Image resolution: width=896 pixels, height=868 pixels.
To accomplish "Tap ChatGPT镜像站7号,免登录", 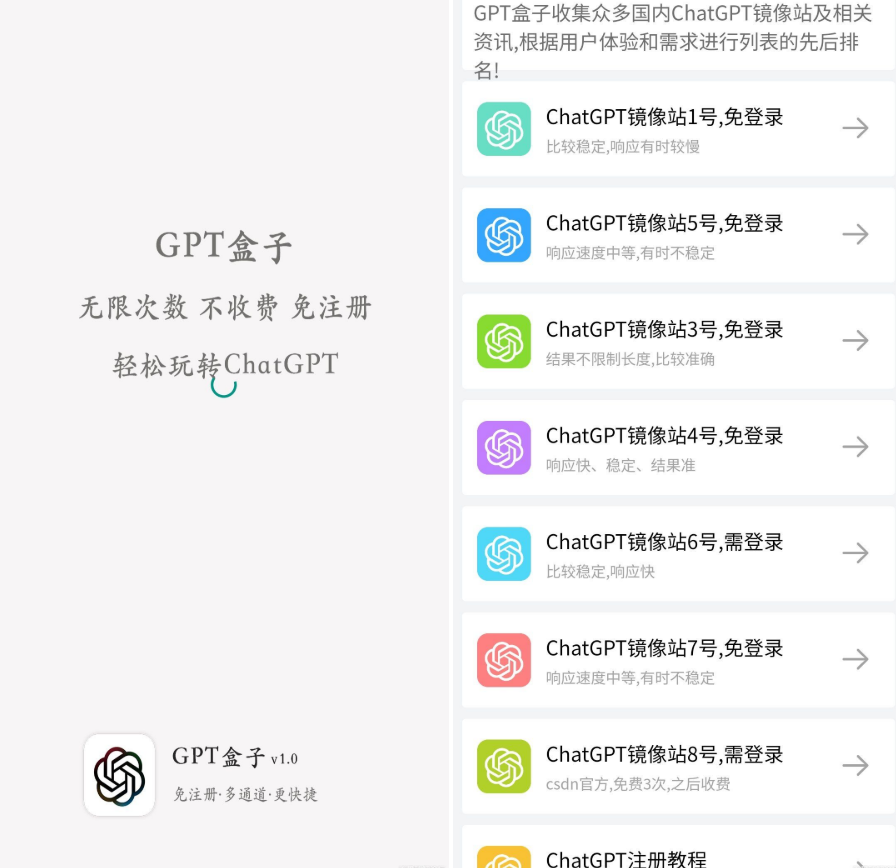I will [x=677, y=659].
